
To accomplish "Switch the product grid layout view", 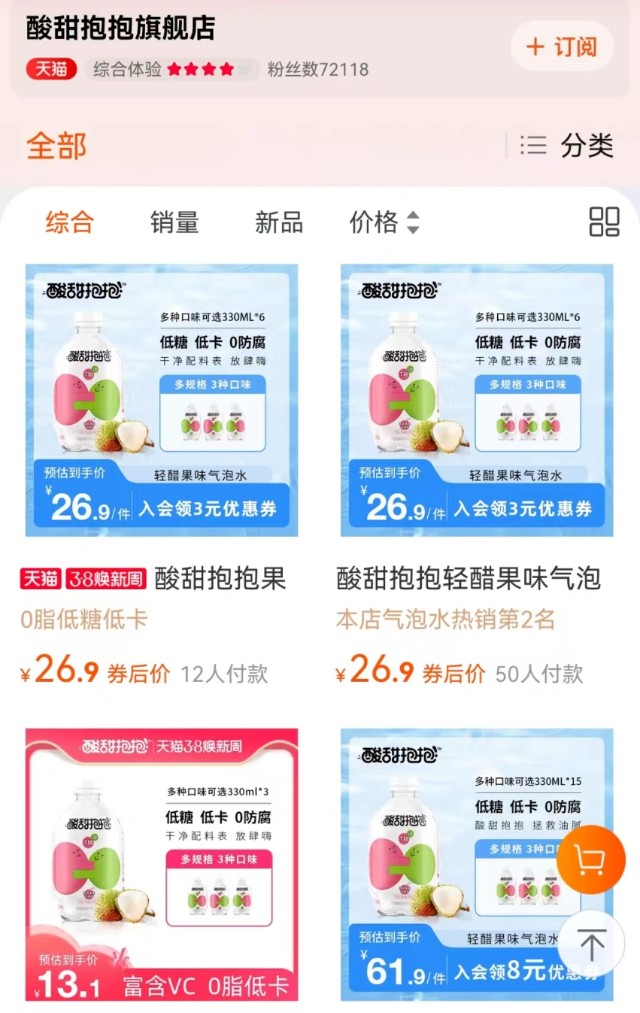I will point(604,222).
